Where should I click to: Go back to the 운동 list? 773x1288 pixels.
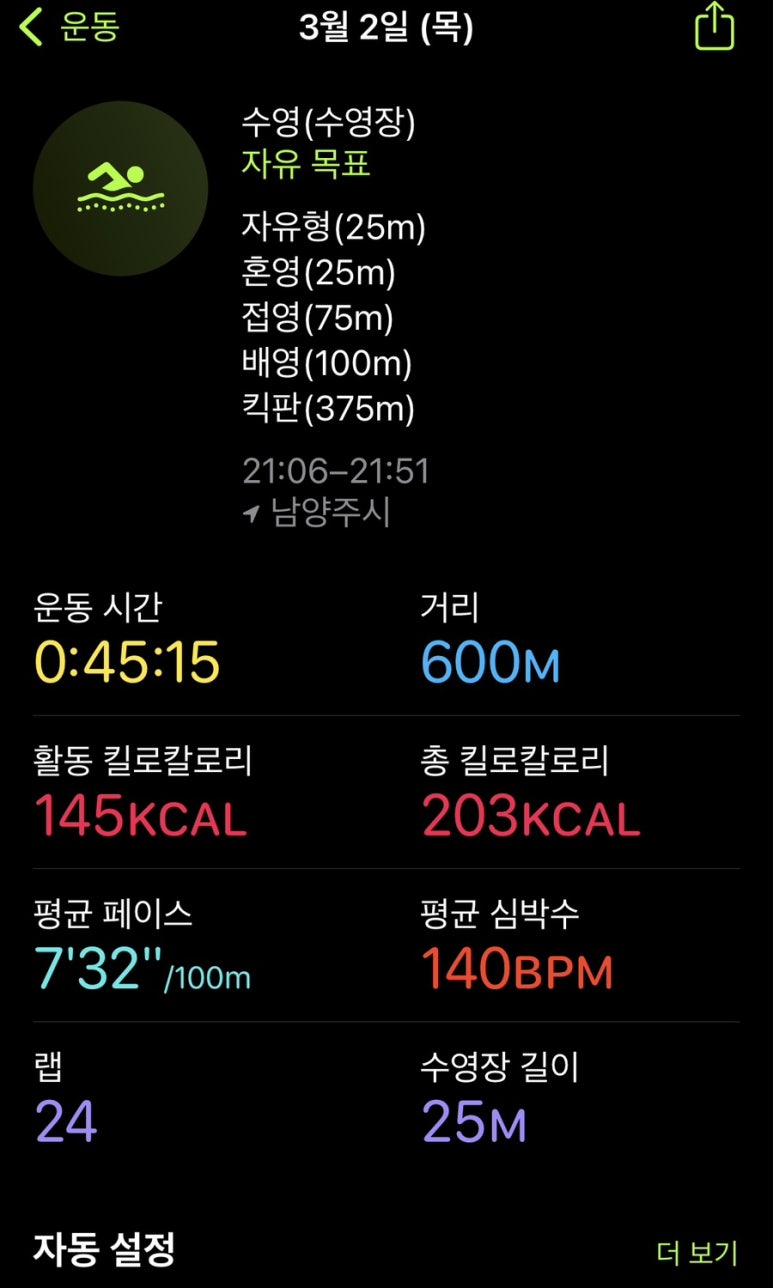(68, 28)
